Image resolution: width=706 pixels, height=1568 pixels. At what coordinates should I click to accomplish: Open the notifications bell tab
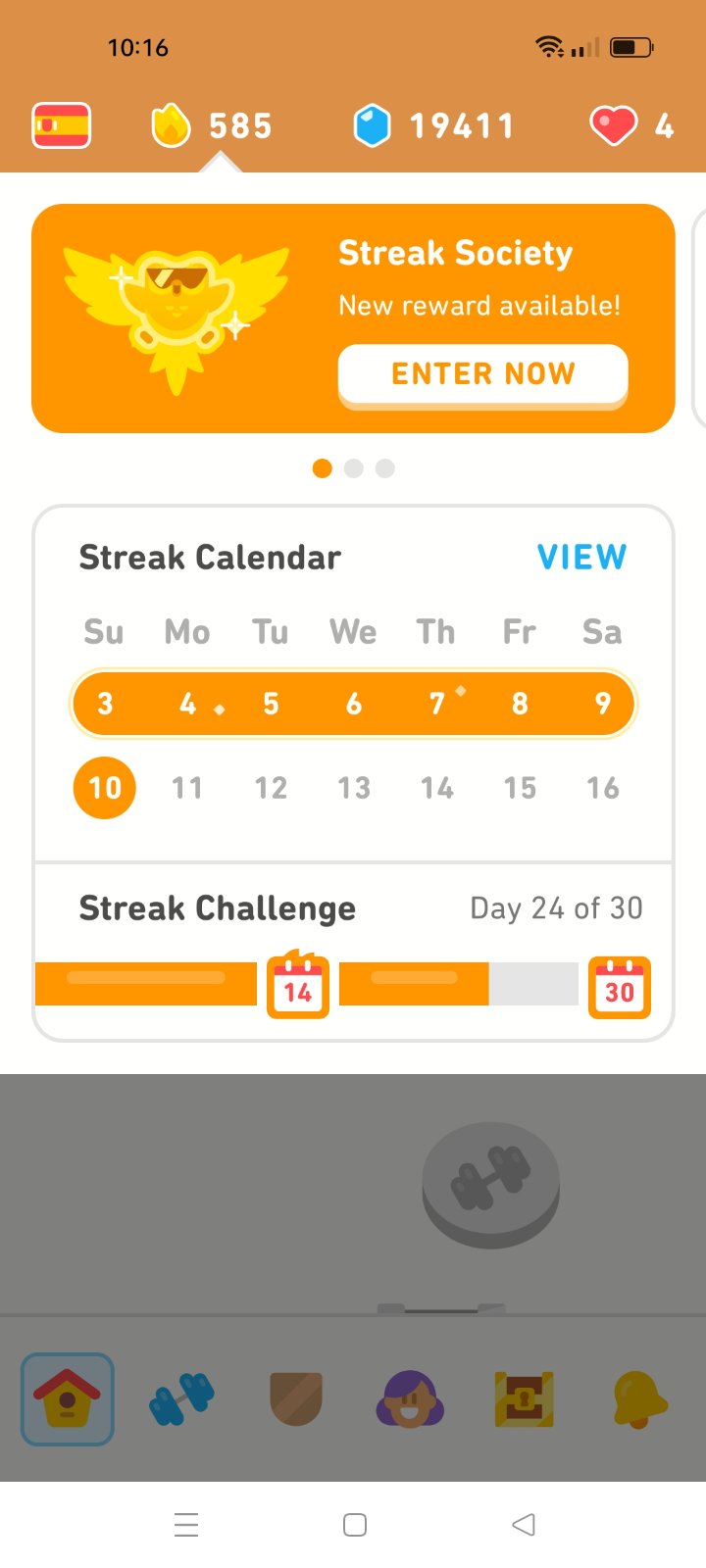tap(639, 1398)
